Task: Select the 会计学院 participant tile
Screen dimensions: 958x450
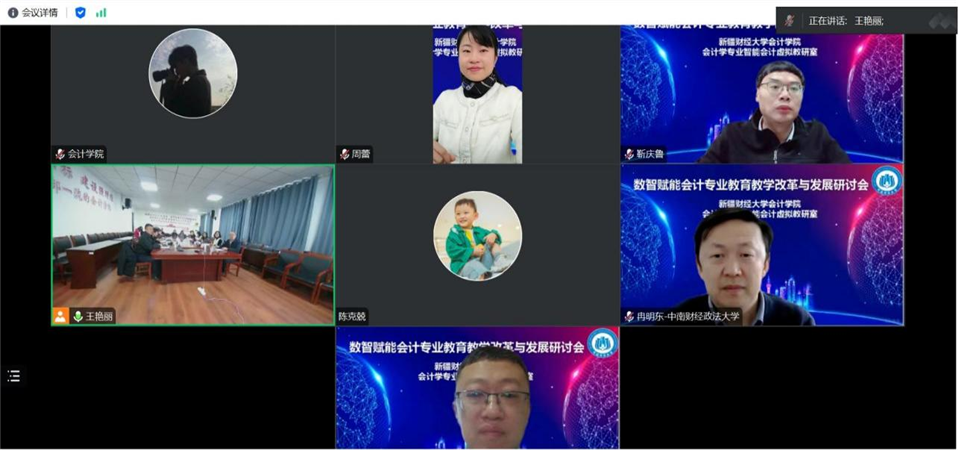Action: click(x=192, y=94)
